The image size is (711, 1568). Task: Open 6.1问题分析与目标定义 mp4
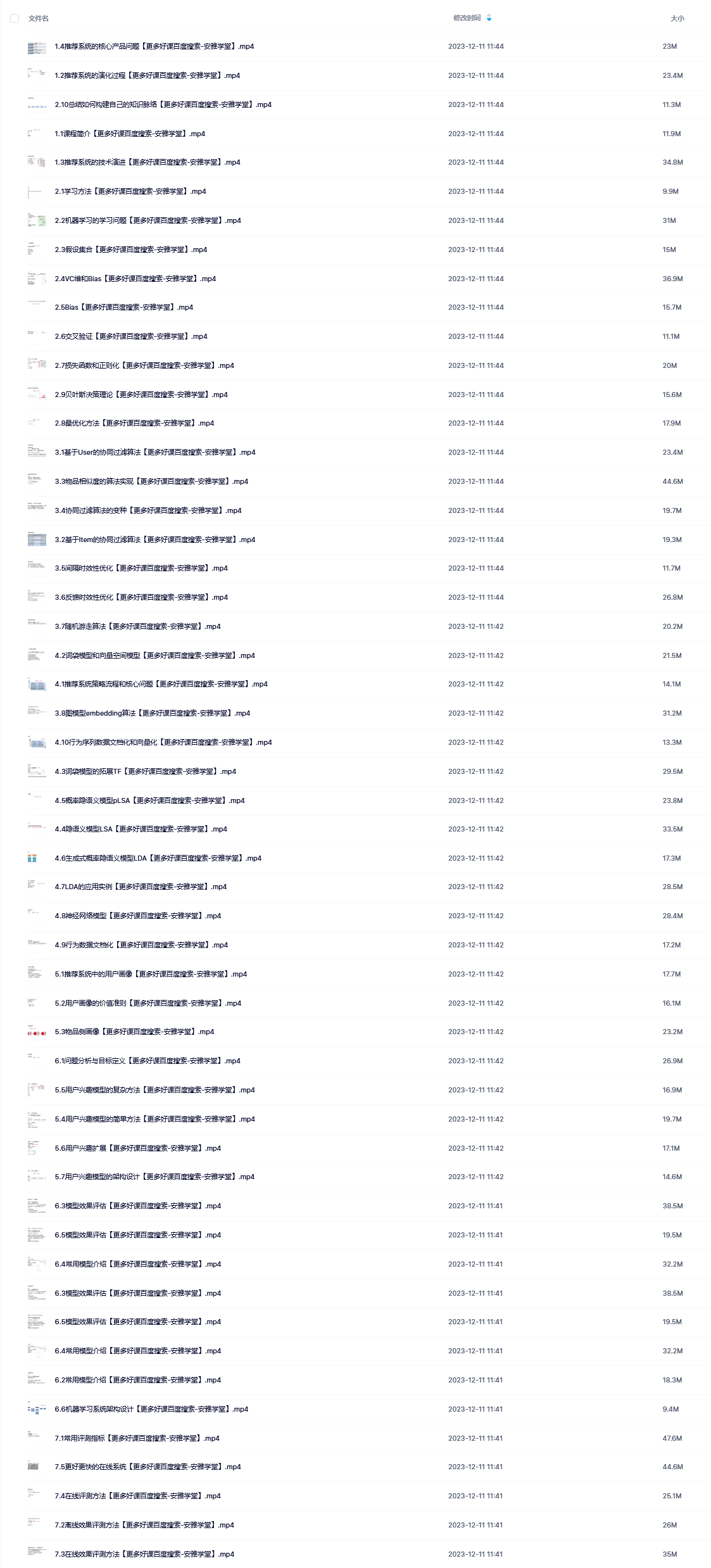(148, 1061)
